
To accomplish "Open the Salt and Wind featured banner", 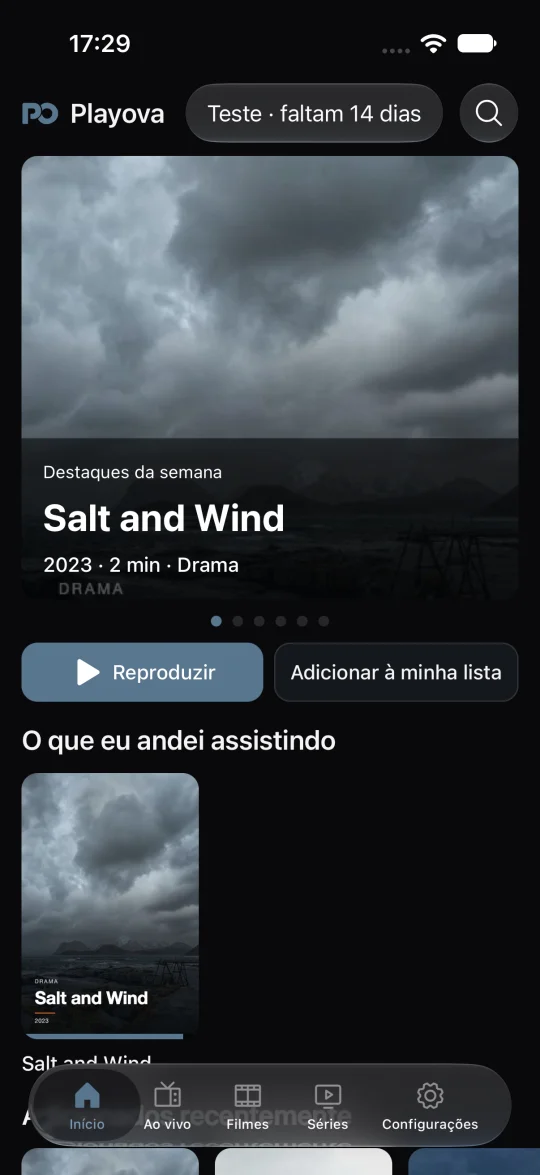I will click(x=270, y=378).
